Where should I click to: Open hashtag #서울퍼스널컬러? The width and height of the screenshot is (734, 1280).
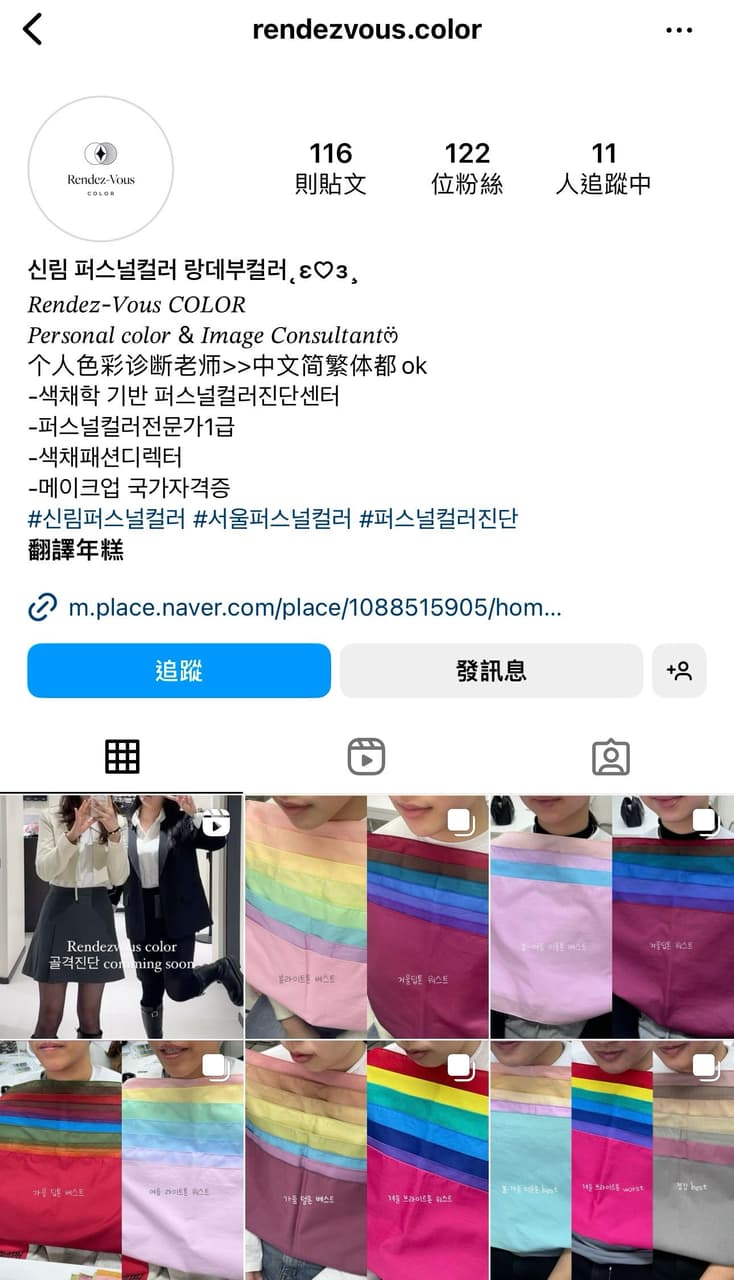click(x=272, y=519)
